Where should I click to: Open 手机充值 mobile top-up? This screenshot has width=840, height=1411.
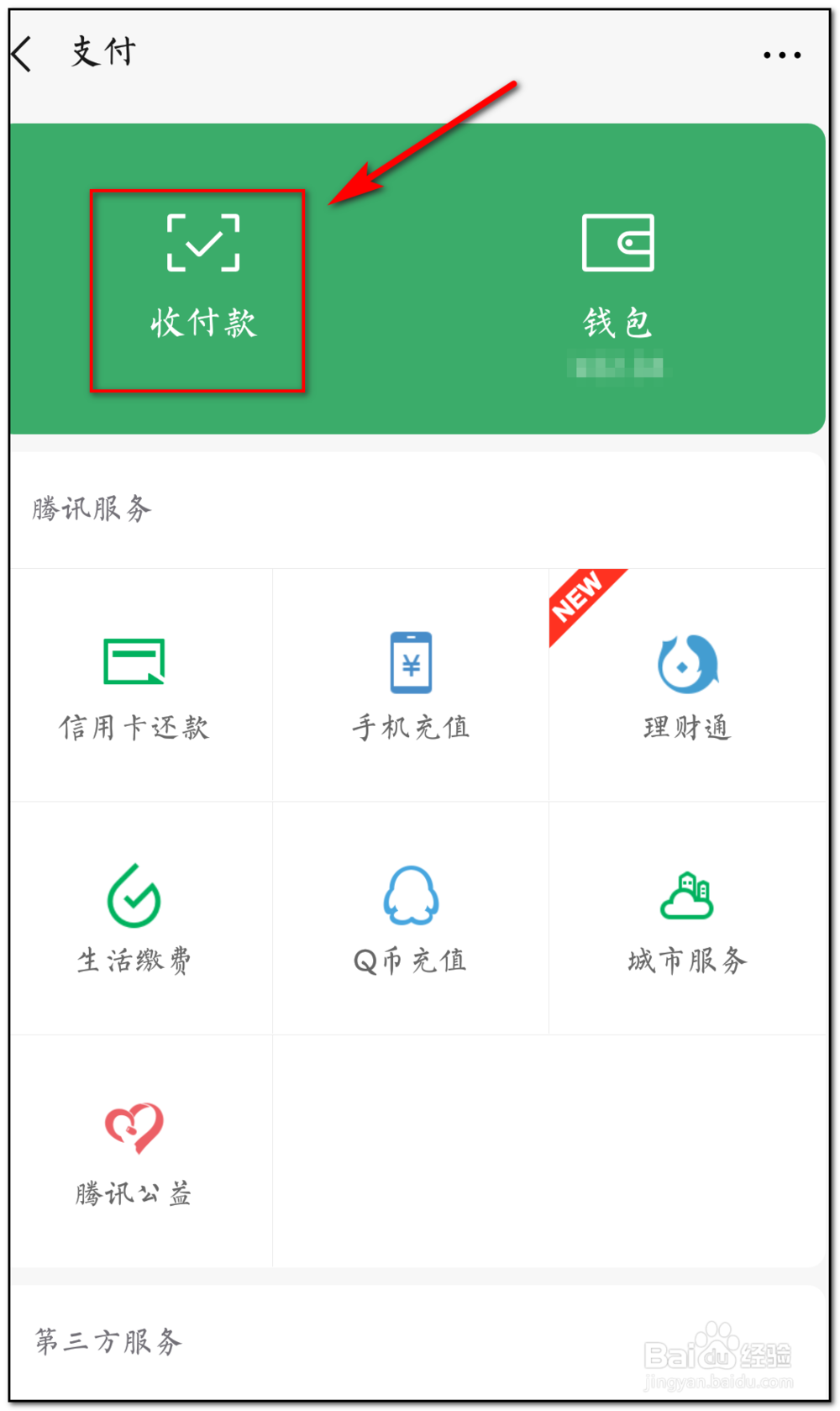[x=410, y=685]
